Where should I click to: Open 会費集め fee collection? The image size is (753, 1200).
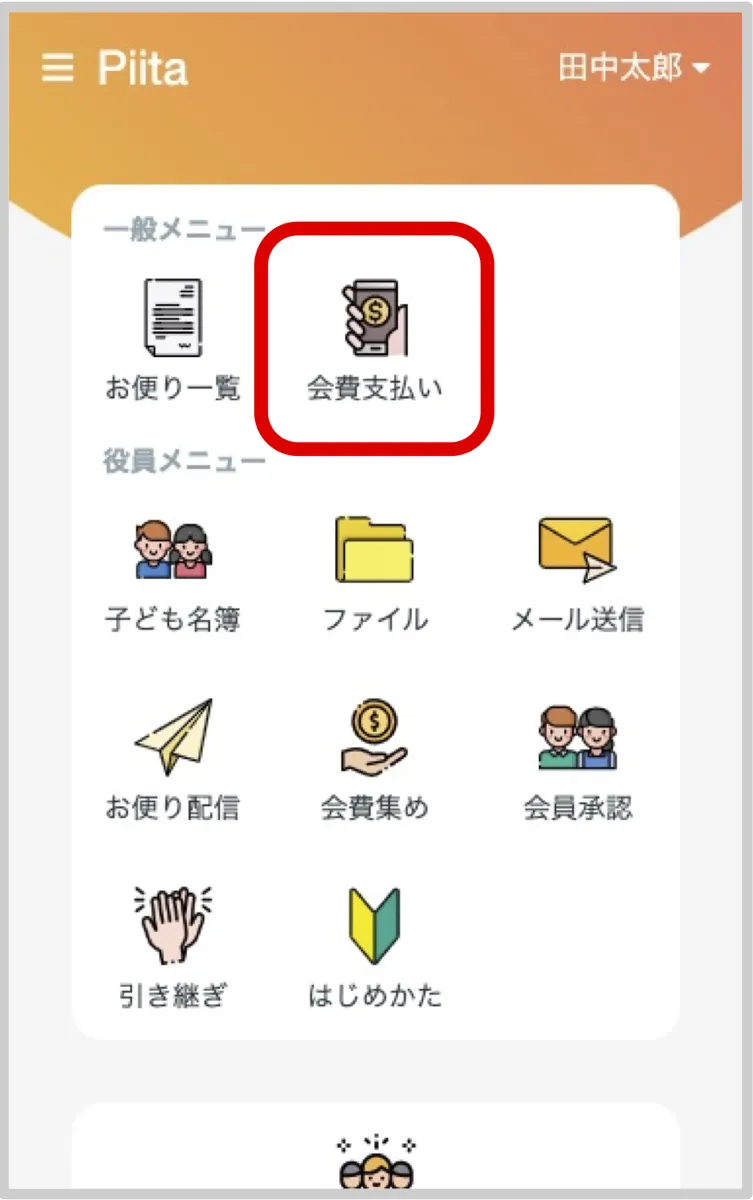coord(375,760)
